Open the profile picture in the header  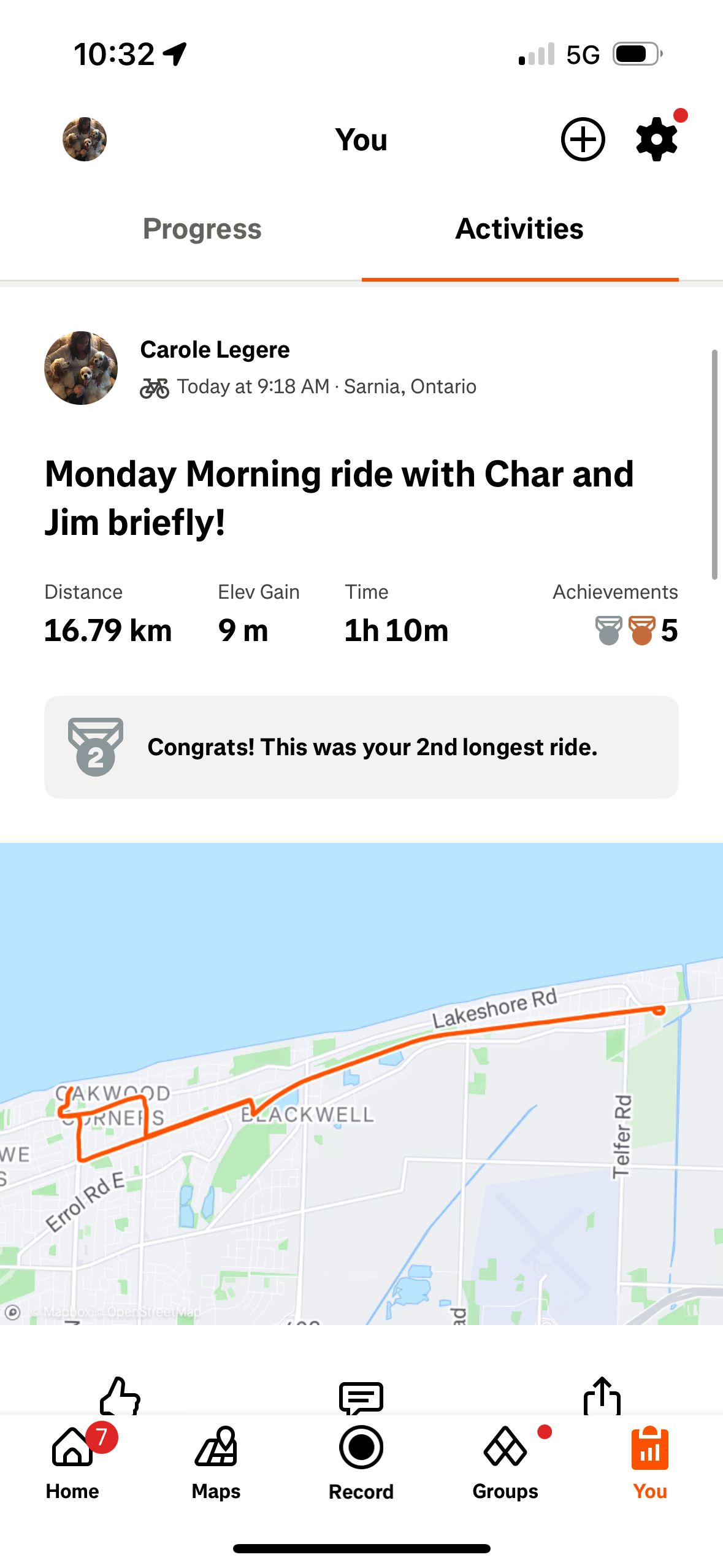point(85,139)
